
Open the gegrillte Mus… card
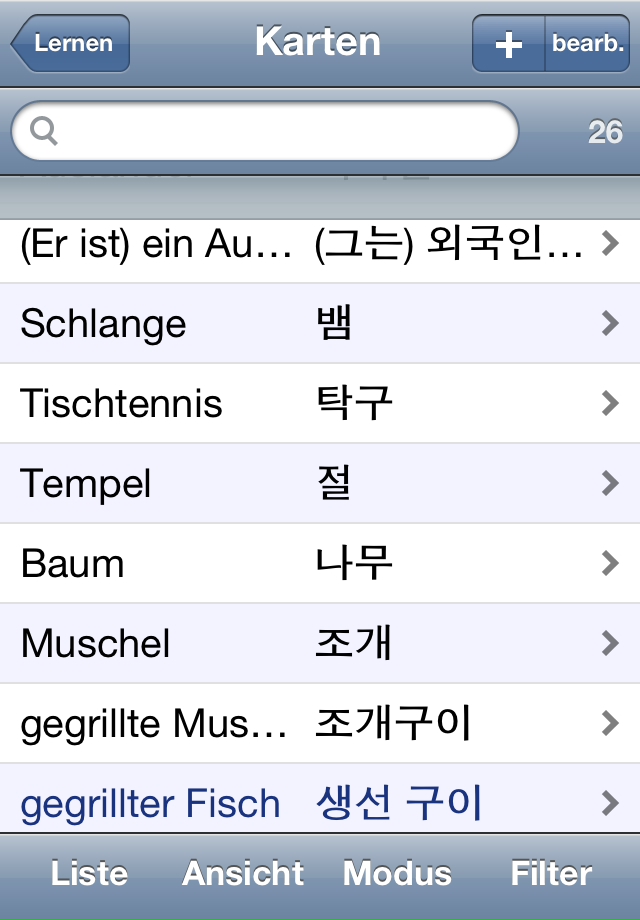pos(320,723)
